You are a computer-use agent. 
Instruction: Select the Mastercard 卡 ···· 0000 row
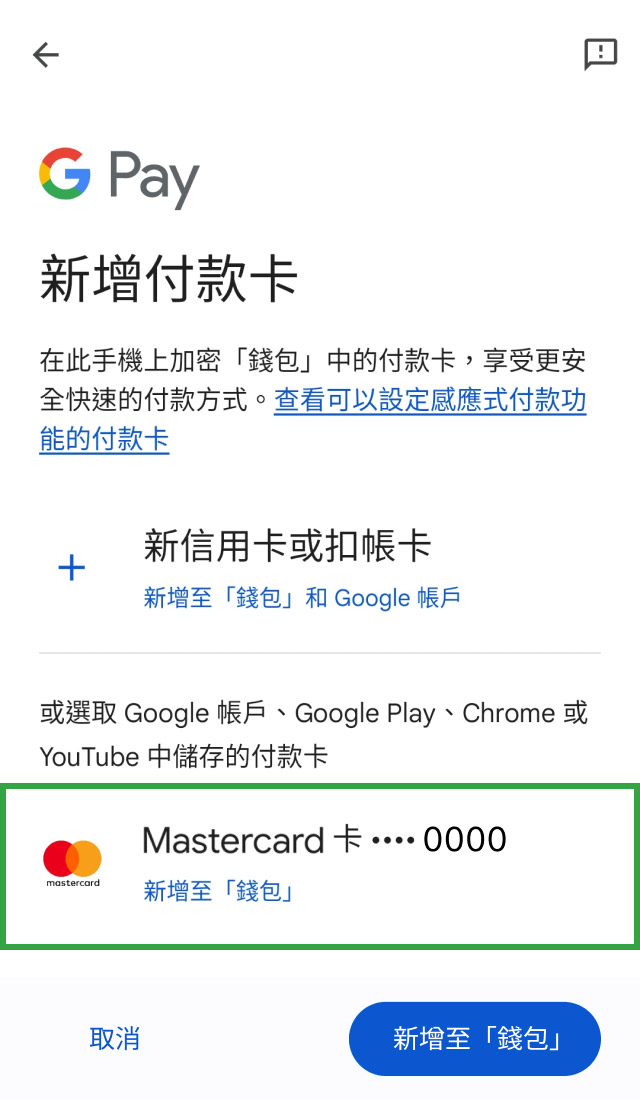coord(320,866)
